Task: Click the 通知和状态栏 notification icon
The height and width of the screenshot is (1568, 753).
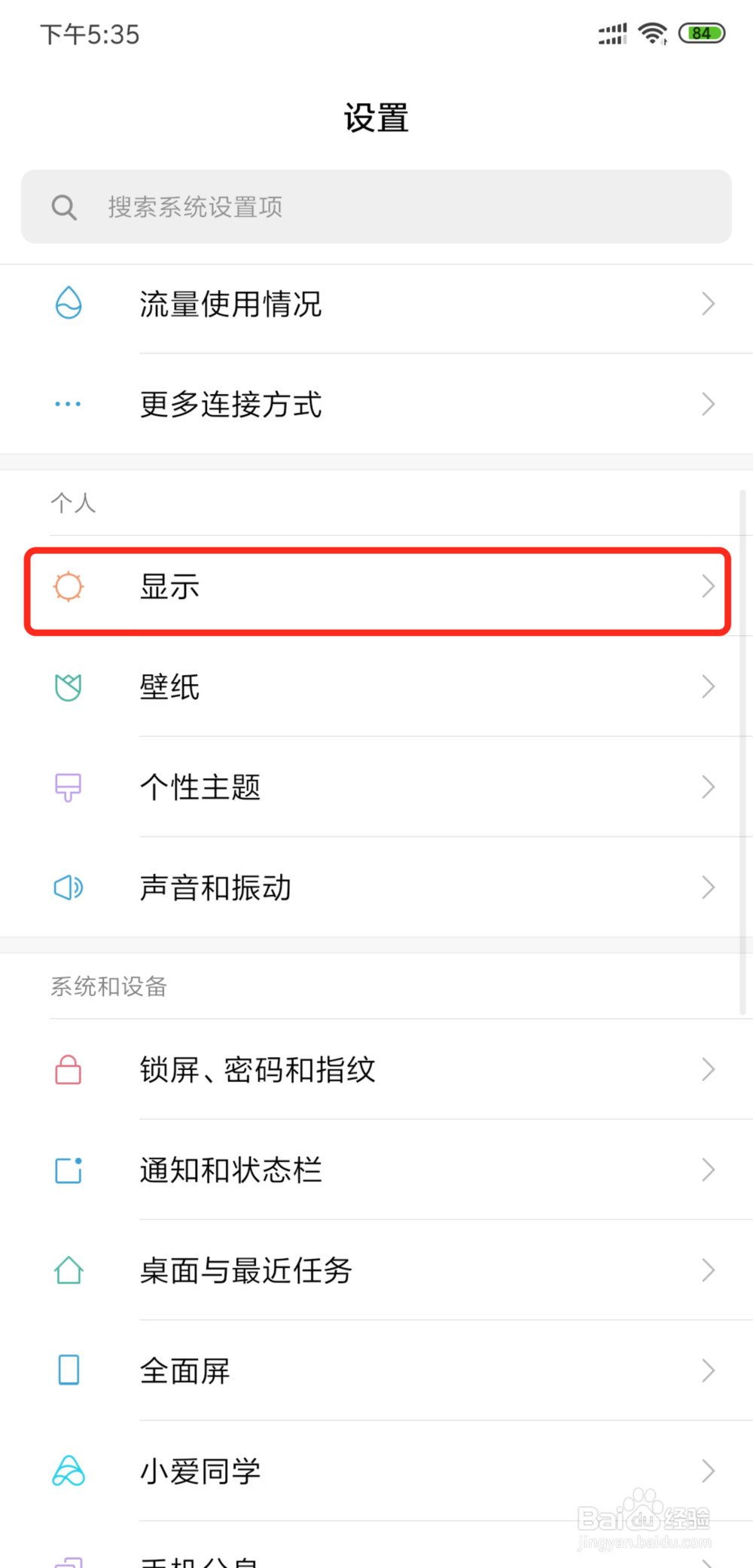Action: [x=67, y=1169]
